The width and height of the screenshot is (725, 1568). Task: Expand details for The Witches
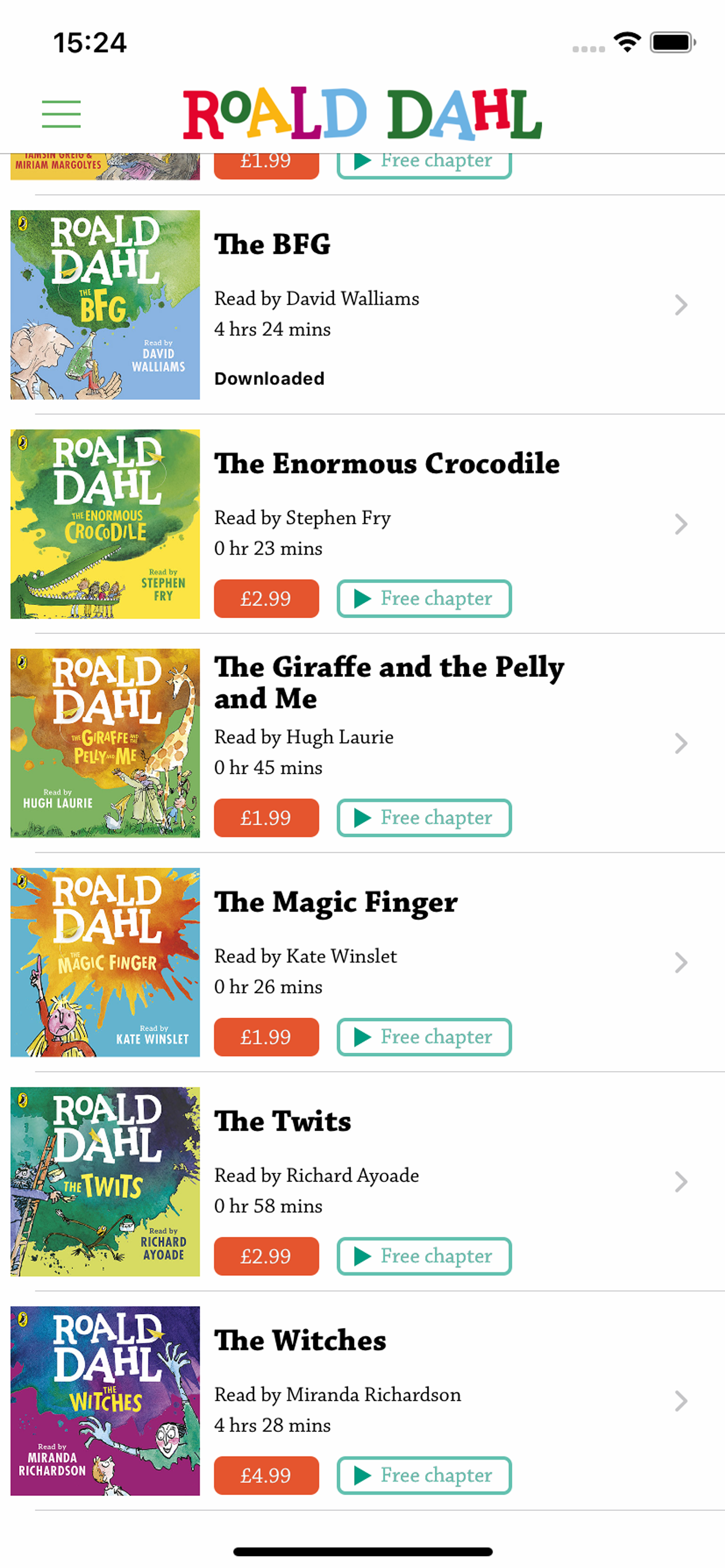[680, 1401]
